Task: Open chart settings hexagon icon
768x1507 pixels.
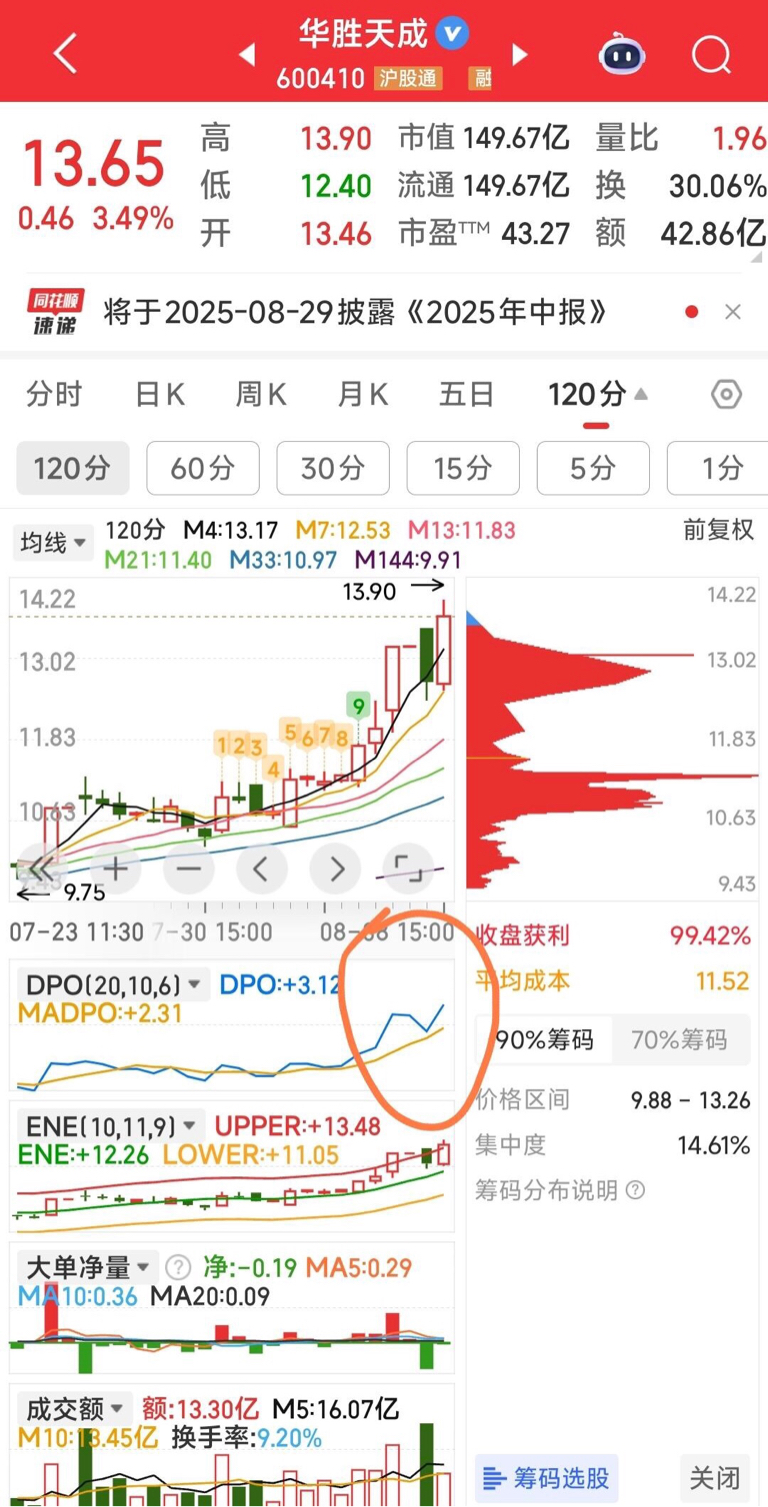Action: 727,395
